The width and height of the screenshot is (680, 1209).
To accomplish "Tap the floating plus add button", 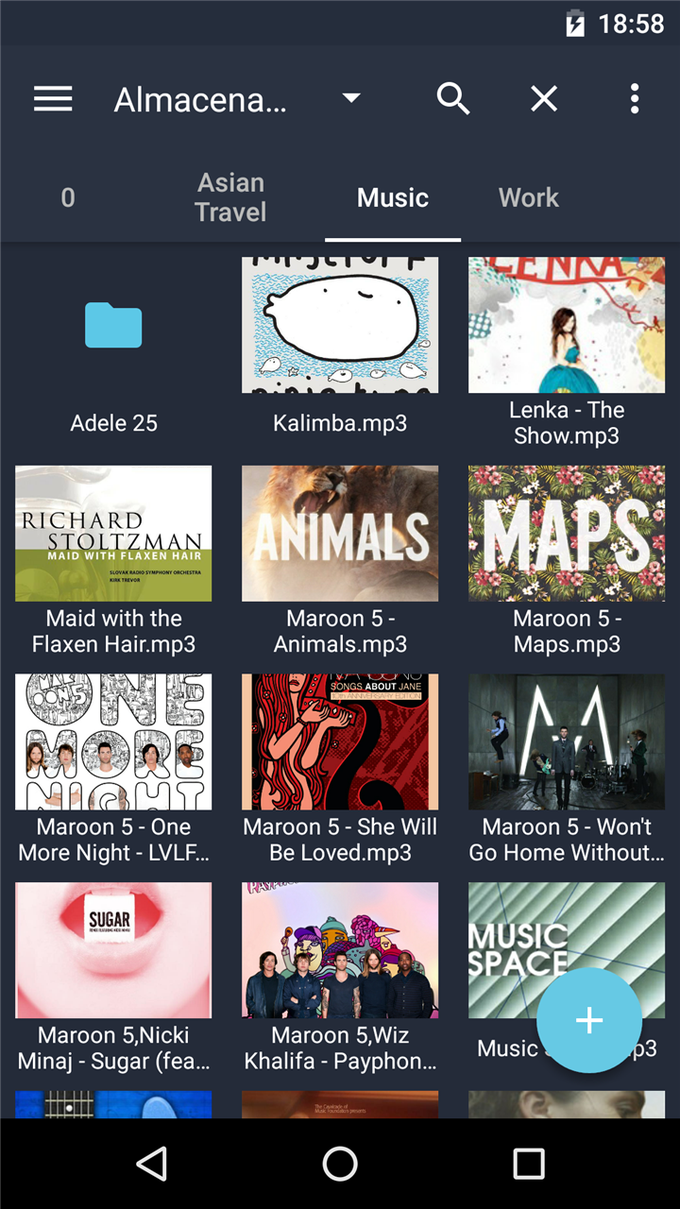I will (589, 1020).
